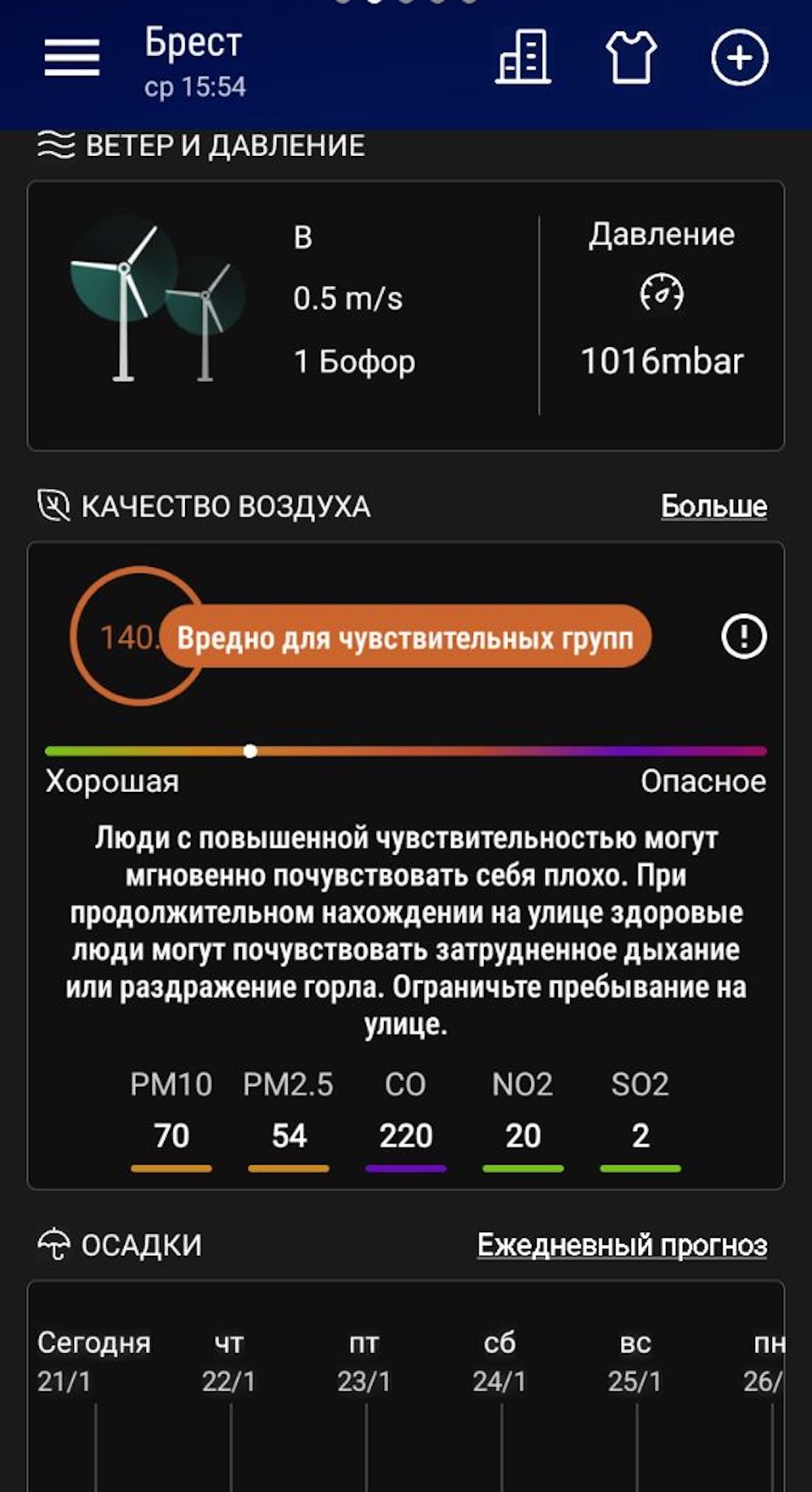Tap the PM2.5 value 54

tap(288, 1137)
